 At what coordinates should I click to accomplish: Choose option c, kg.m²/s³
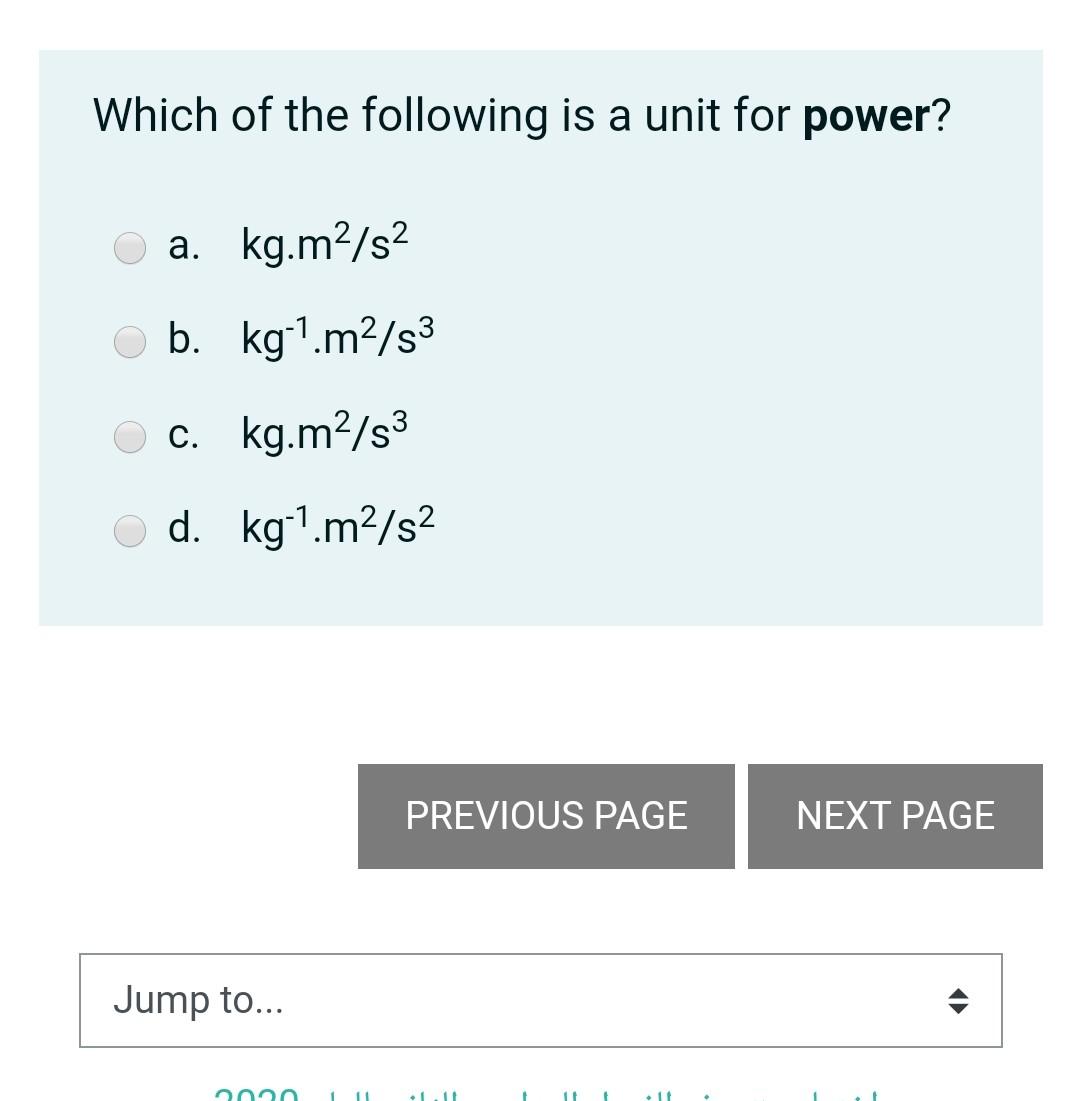coord(129,437)
